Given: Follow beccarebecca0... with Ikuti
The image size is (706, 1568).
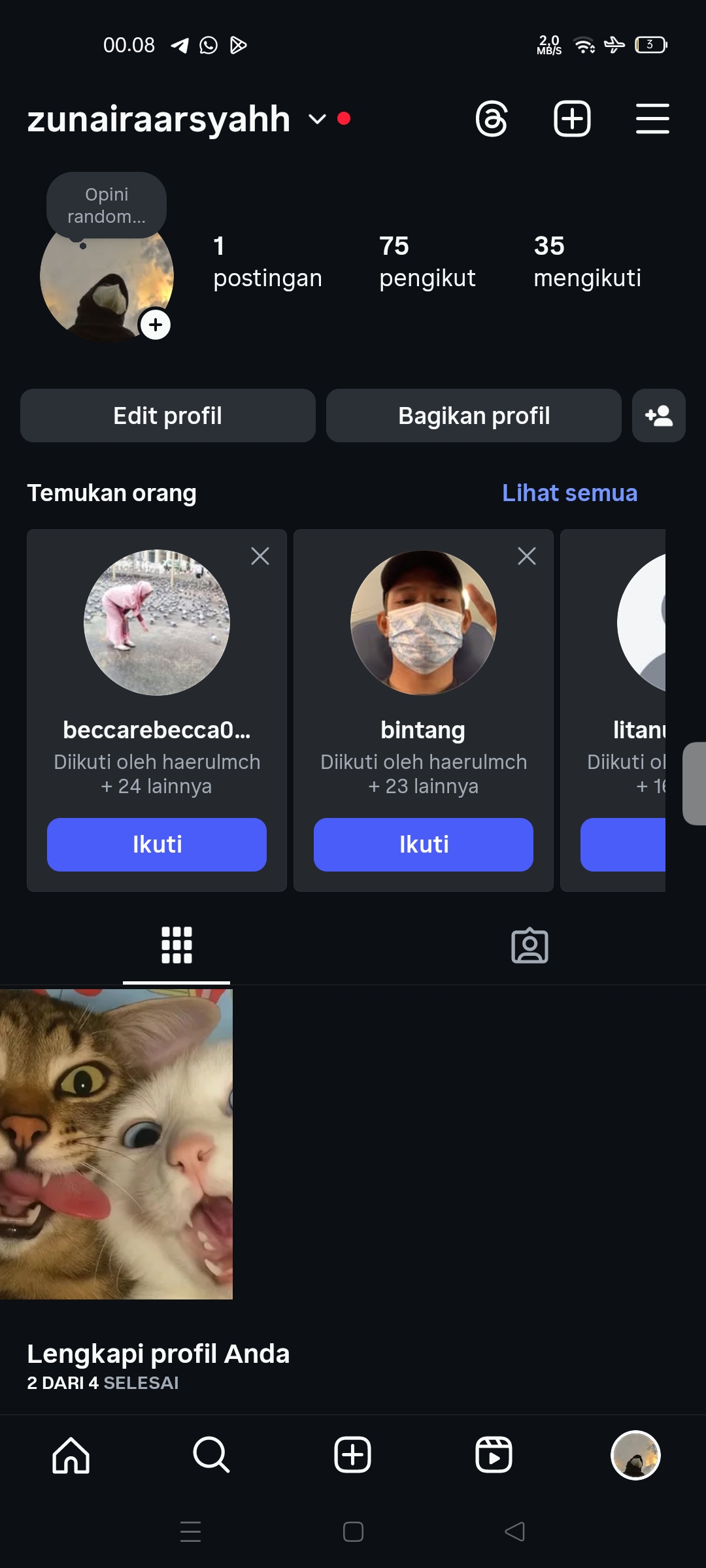Looking at the screenshot, I should point(157,845).
